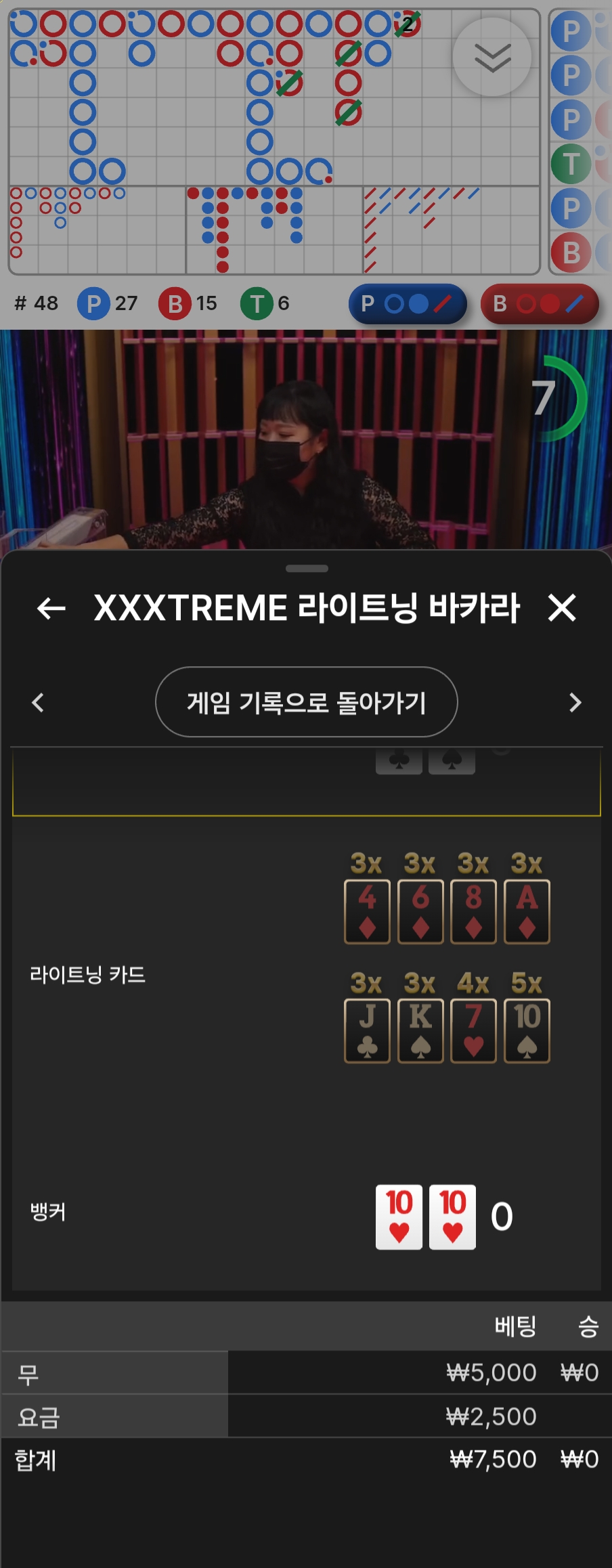Show the previous game round
This screenshot has height=1568, width=612.
click(x=38, y=702)
